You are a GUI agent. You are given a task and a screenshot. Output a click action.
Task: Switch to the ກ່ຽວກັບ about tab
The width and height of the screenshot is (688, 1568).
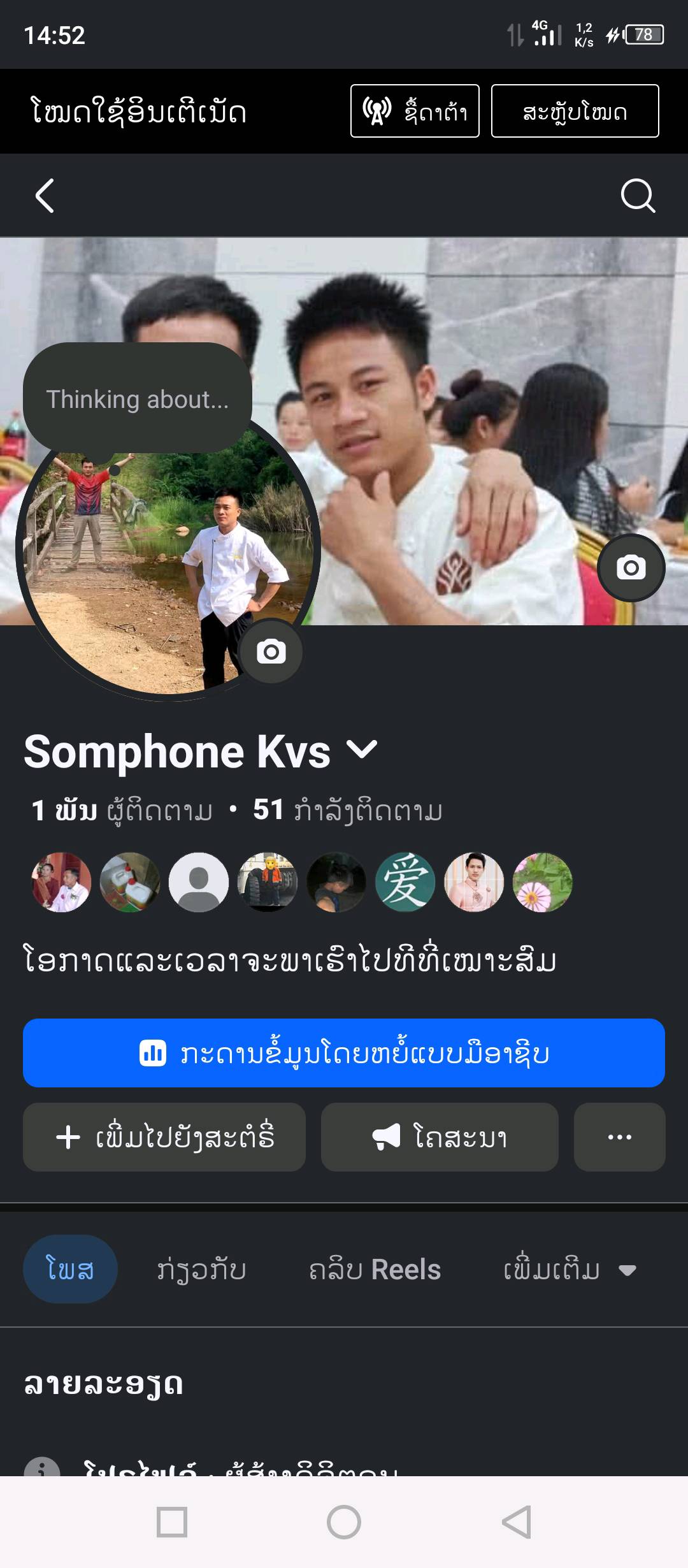click(201, 1270)
